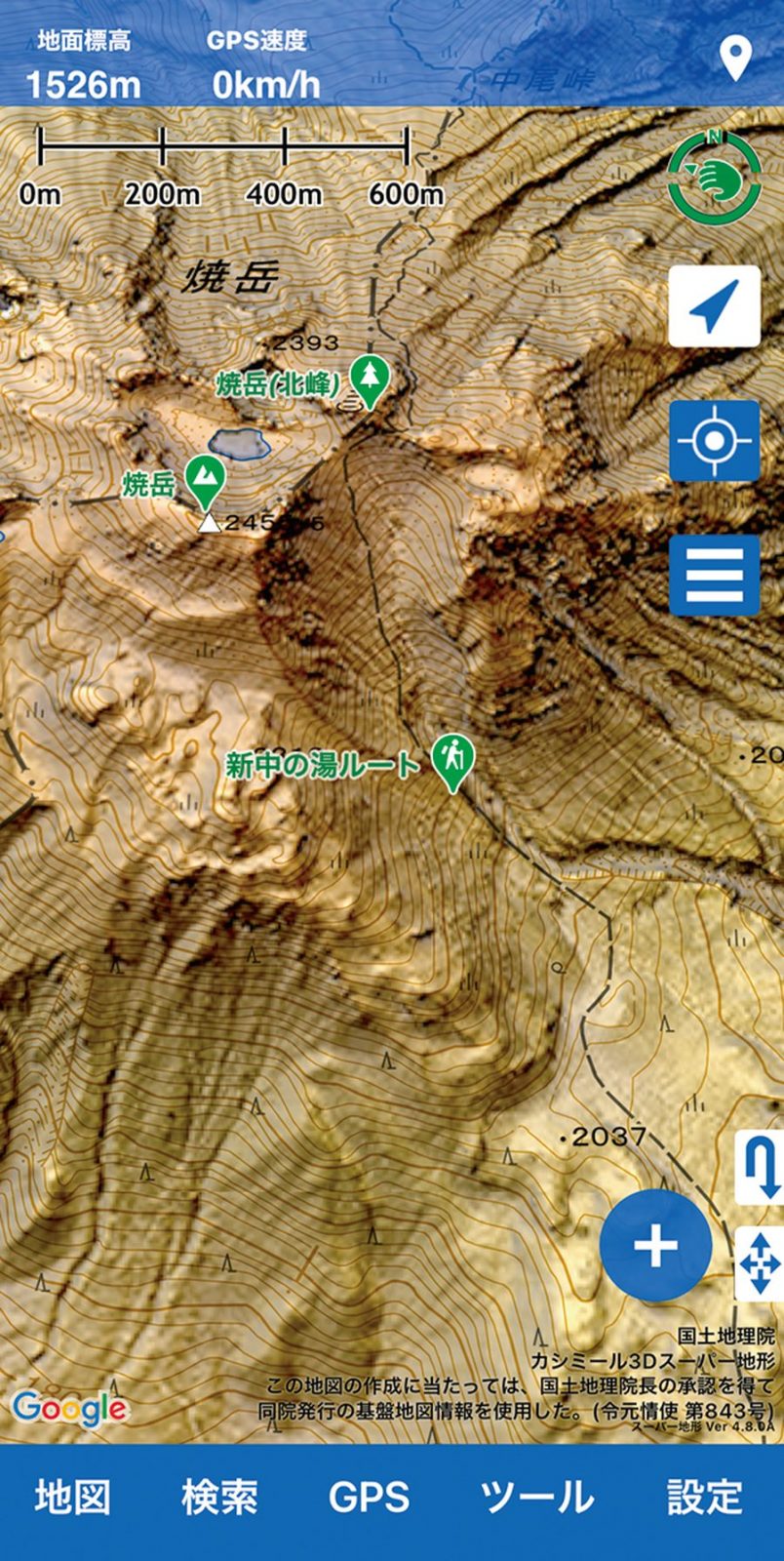Tap the 焼岳 summit marker pin

point(205,478)
